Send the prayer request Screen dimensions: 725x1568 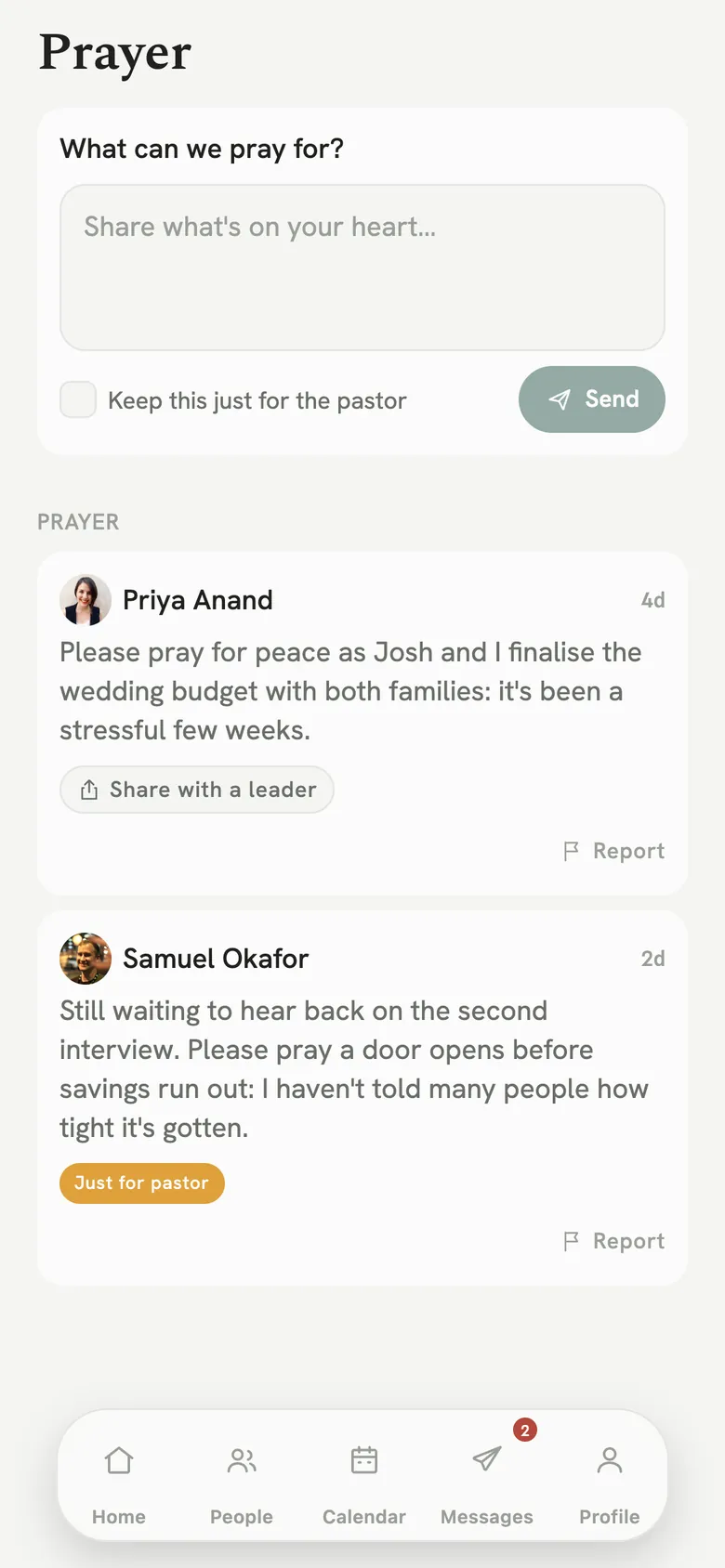click(592, 399)
